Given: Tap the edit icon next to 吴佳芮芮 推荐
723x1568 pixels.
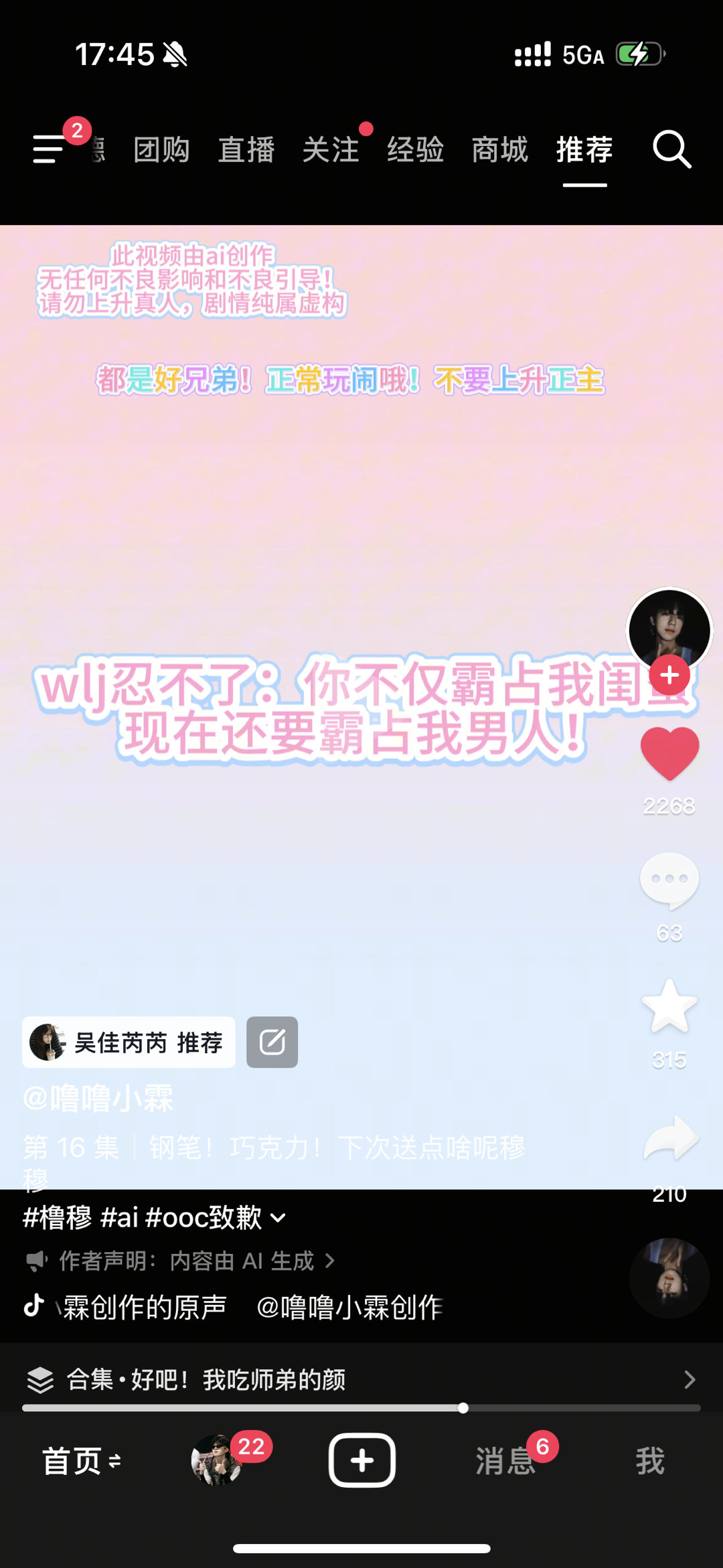Looking at the screenshot, I should click(272, 1041).
